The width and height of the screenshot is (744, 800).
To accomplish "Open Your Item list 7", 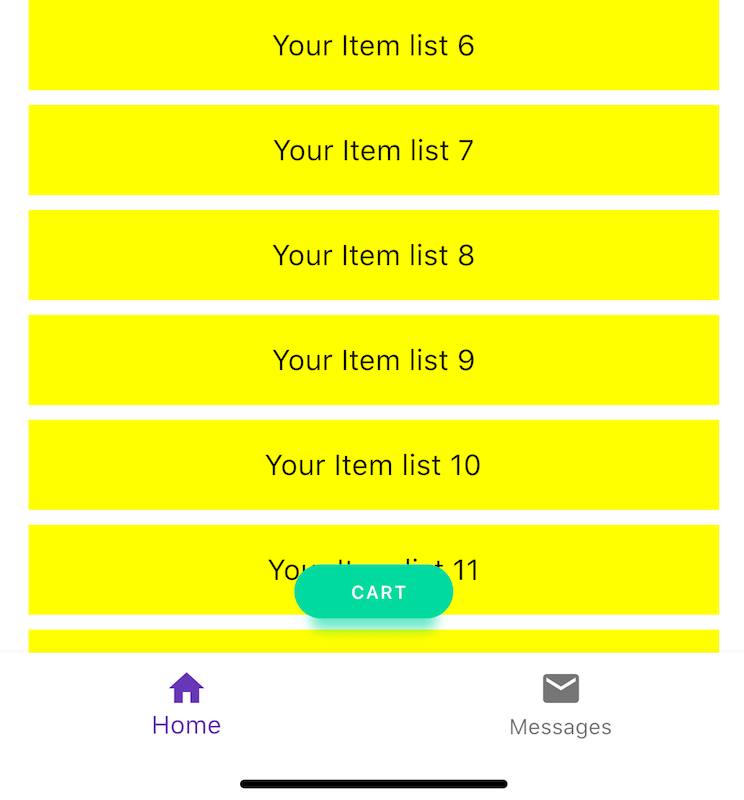I will point(374,150).
